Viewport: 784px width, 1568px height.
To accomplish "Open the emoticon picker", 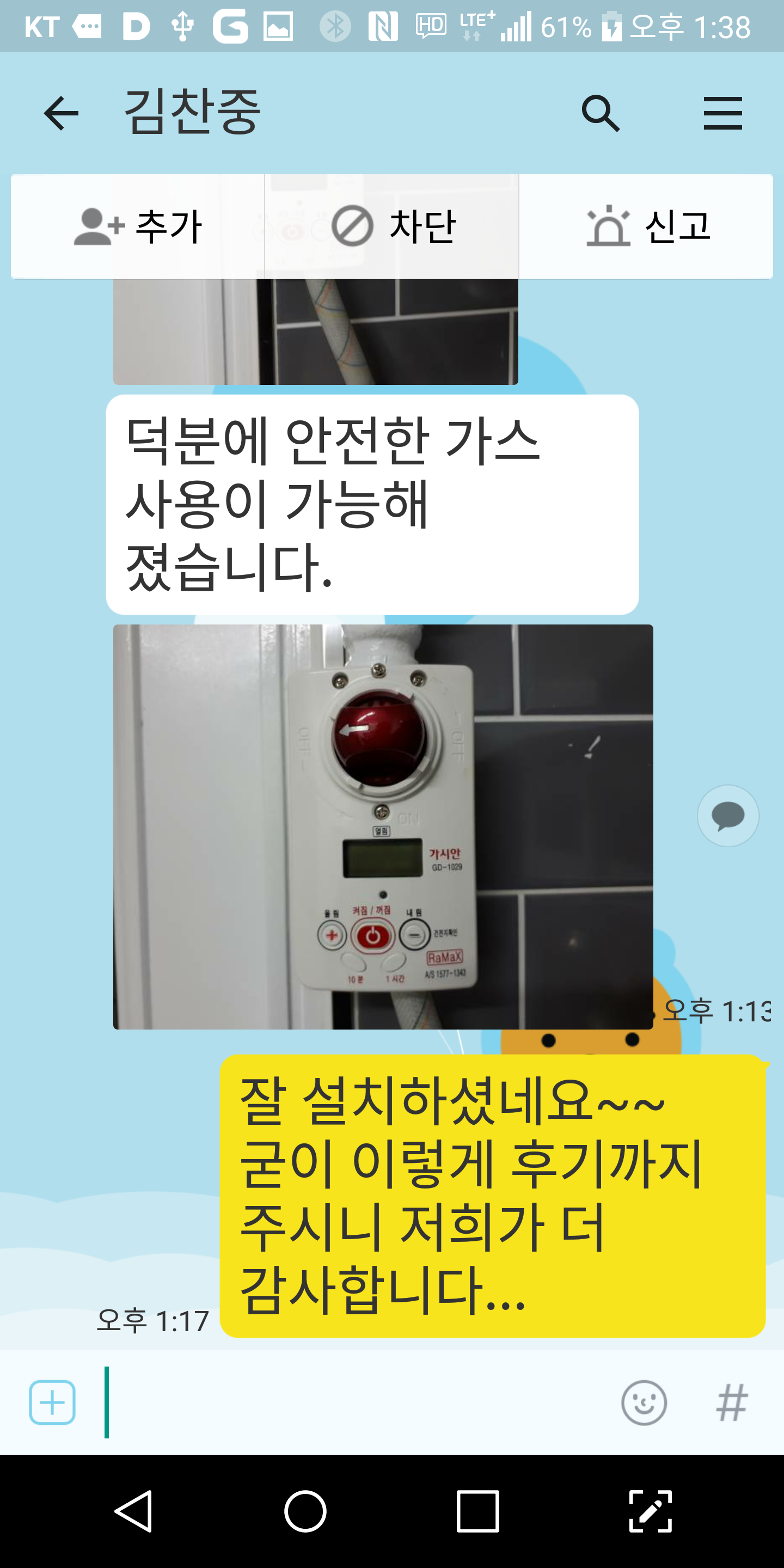I will [x=644, y=1402].
